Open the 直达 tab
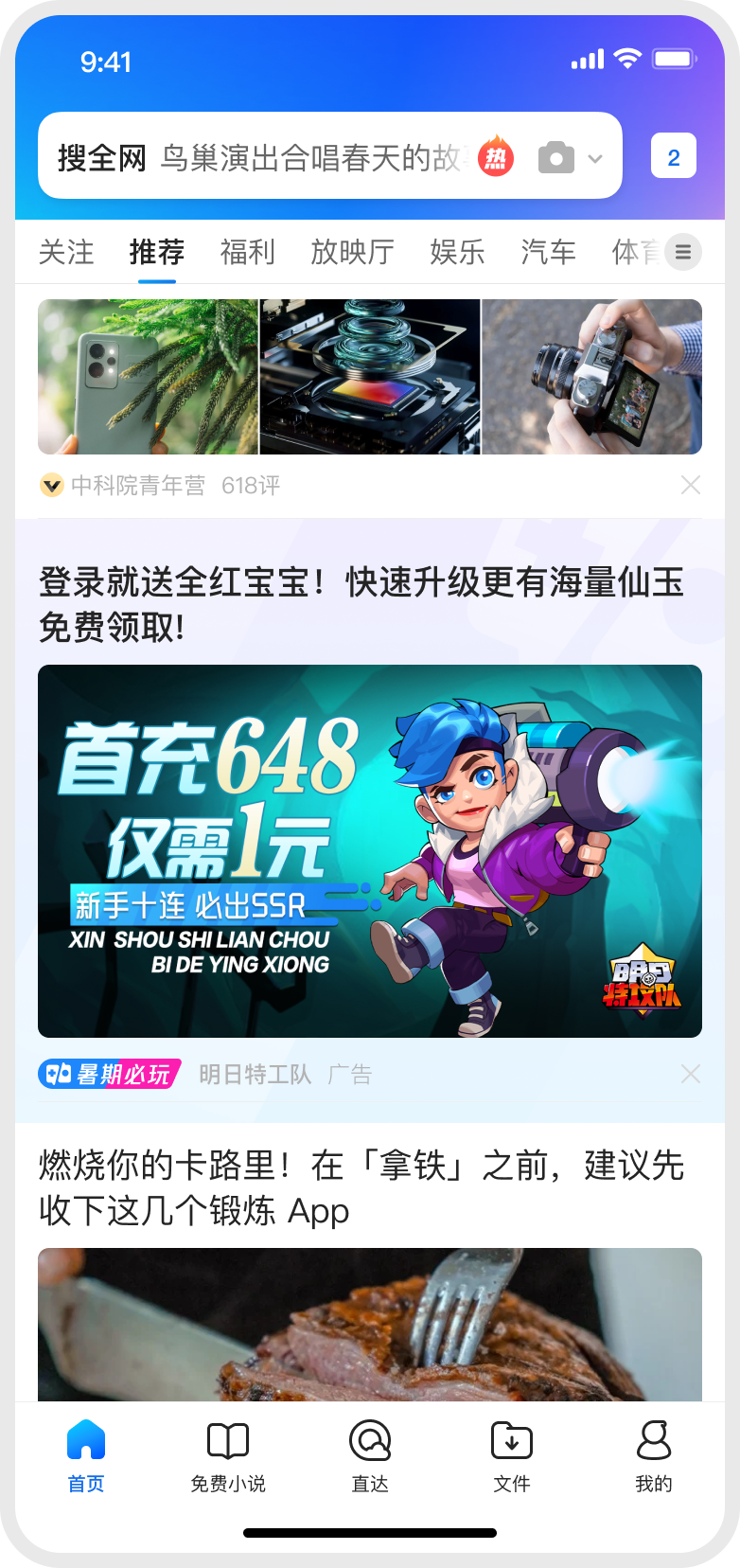This screenshot has height=1568, width=740. 370,1456
